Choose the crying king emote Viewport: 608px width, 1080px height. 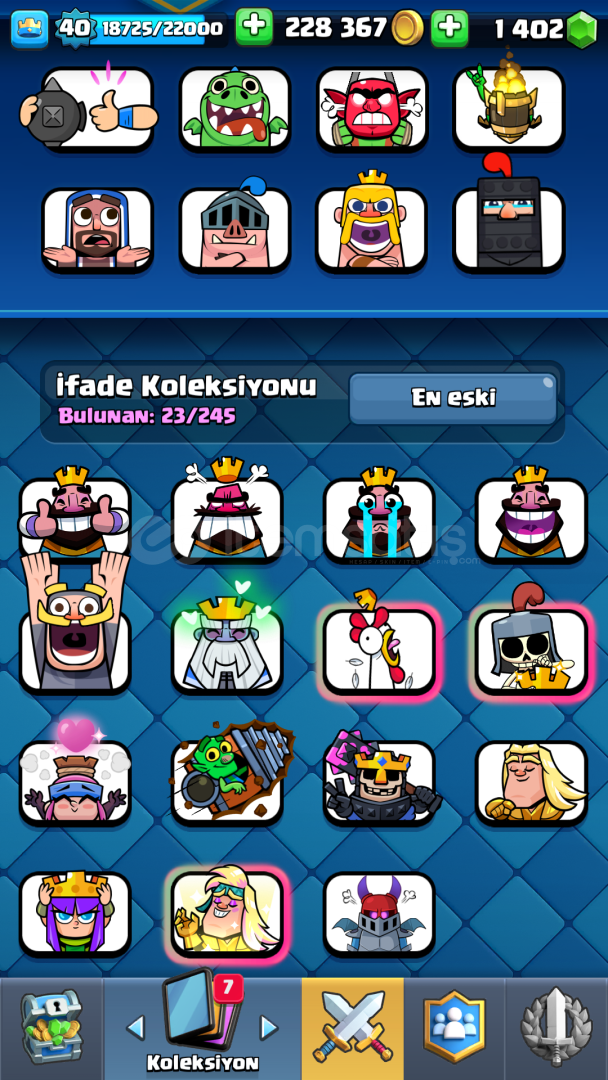[x=379, y=517]
